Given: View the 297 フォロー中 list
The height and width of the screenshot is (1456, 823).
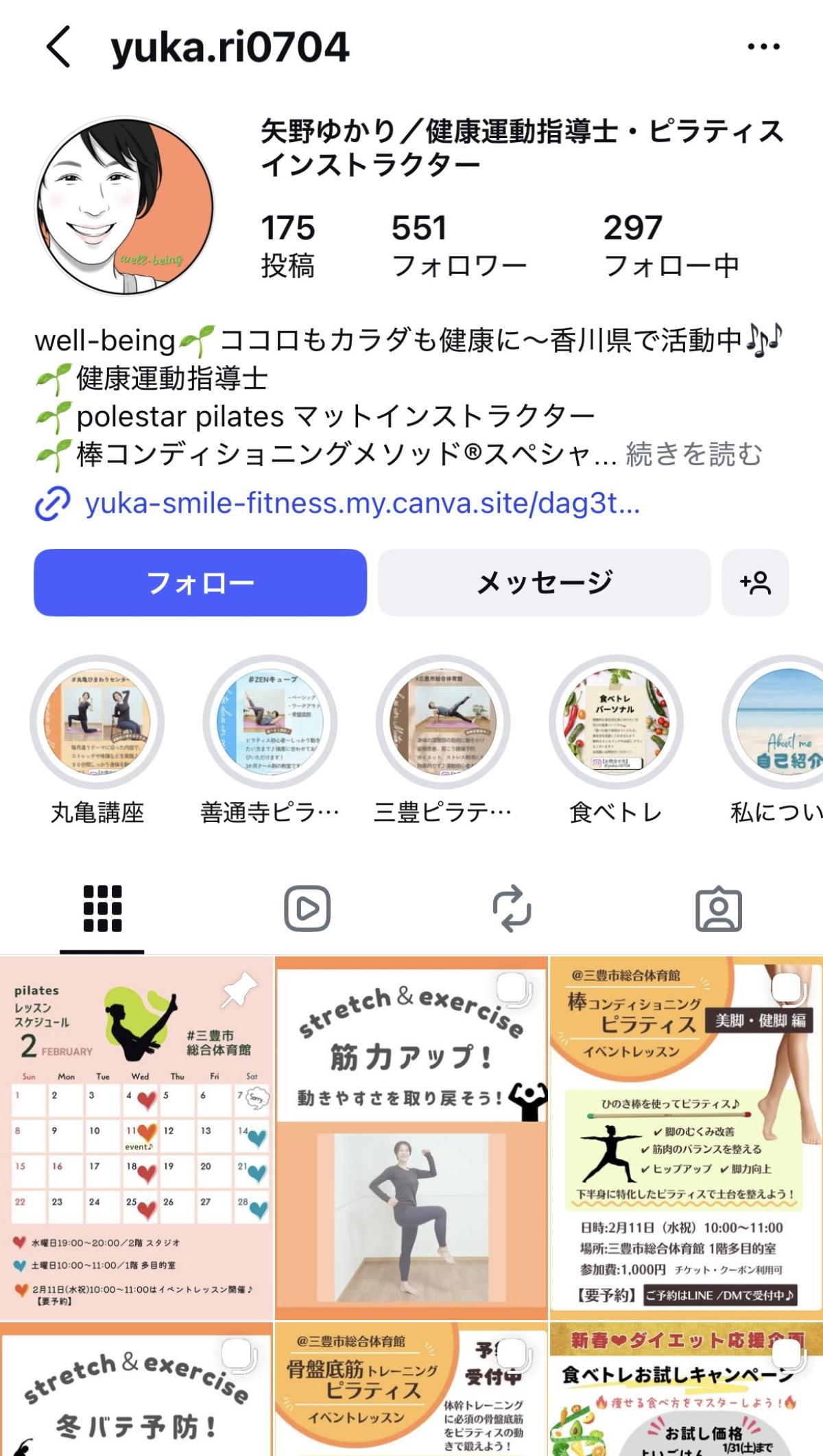Looking at the screenshot, I should [670, 245].
